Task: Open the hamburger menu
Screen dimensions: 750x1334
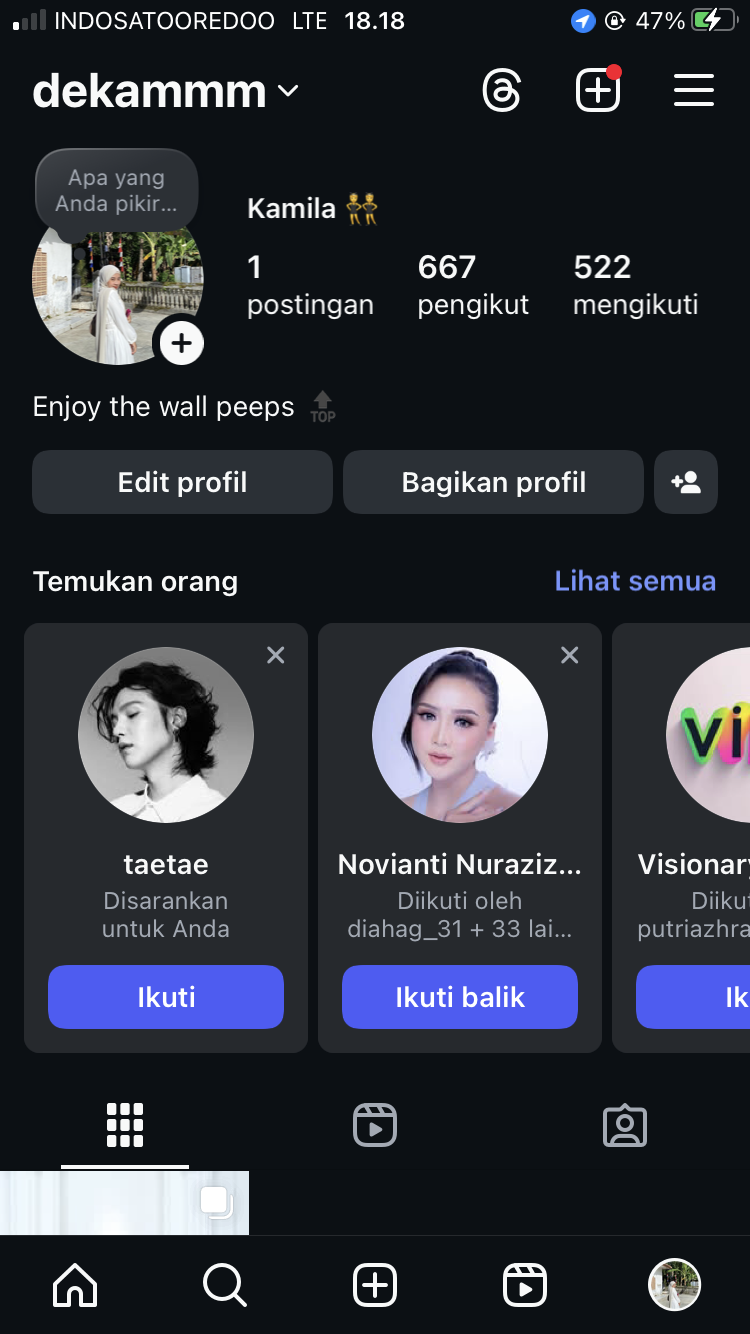Action: tap(693, 91)
